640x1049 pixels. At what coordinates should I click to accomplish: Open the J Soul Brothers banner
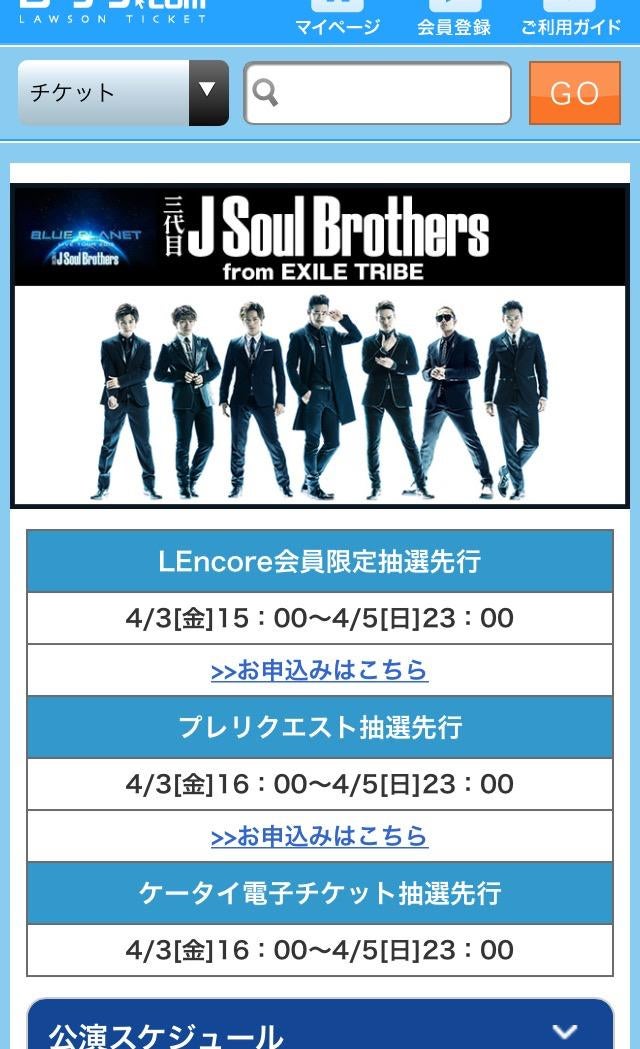(x=320, y=345)
